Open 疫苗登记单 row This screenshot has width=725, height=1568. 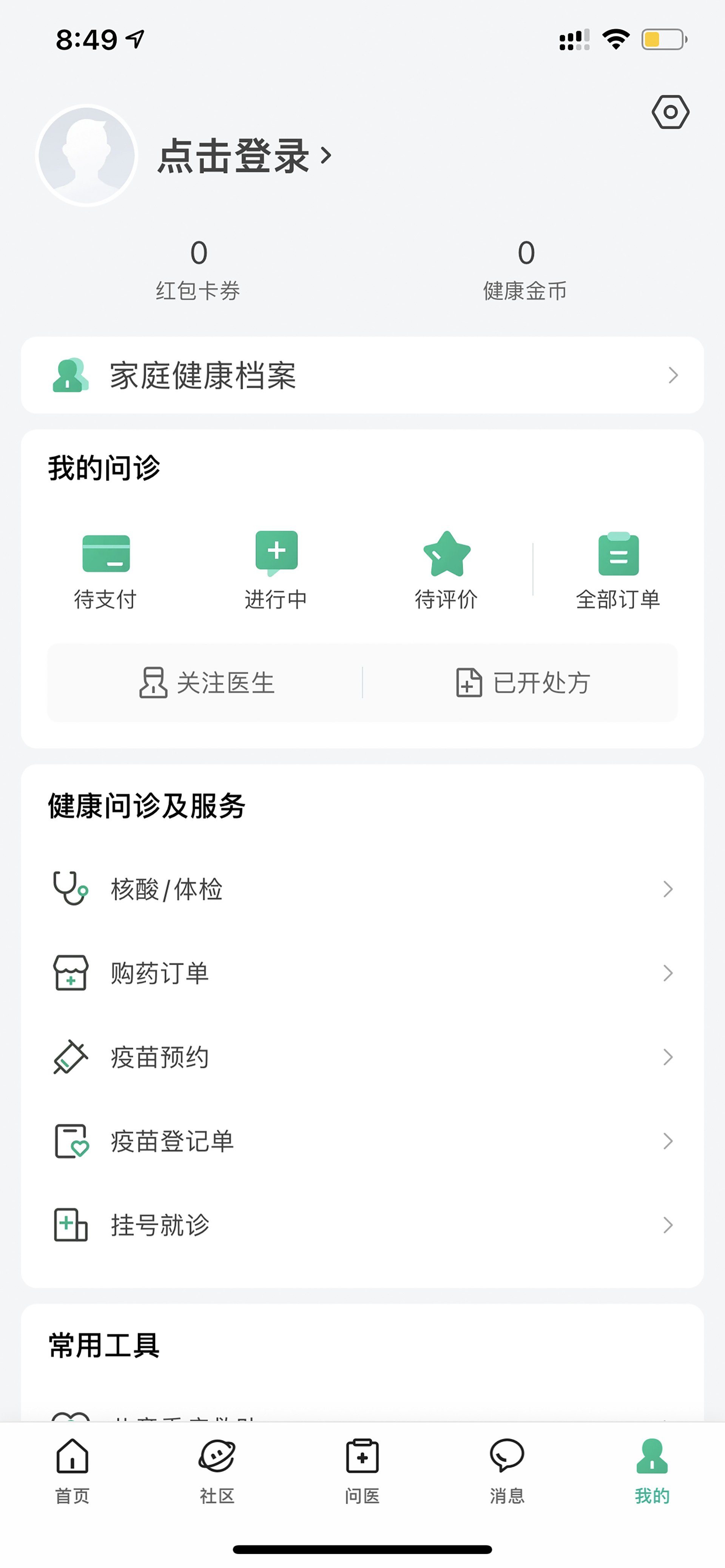point(362,1141)
